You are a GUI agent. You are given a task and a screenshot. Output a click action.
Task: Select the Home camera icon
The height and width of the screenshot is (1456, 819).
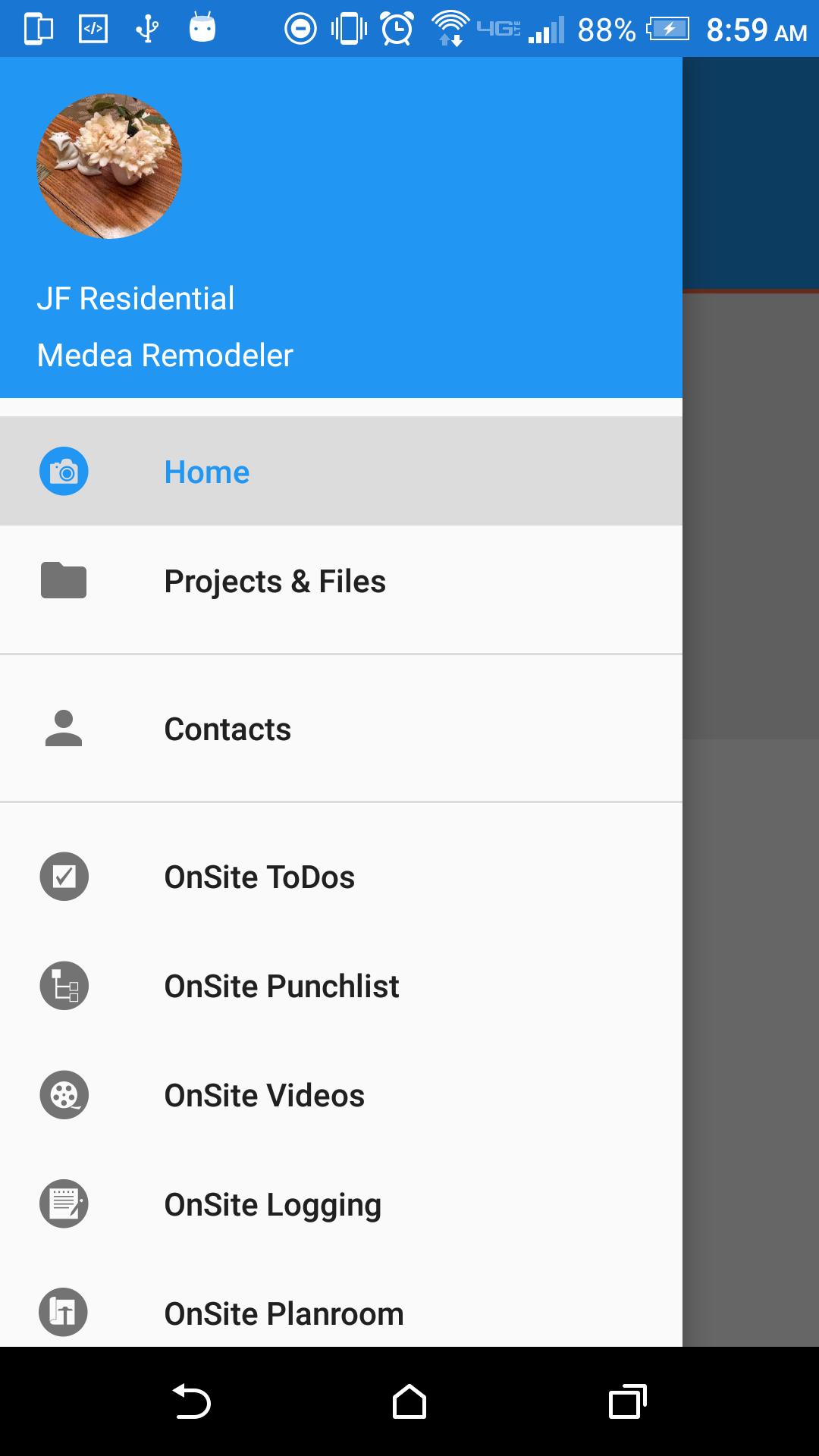(x=64, y=471)
